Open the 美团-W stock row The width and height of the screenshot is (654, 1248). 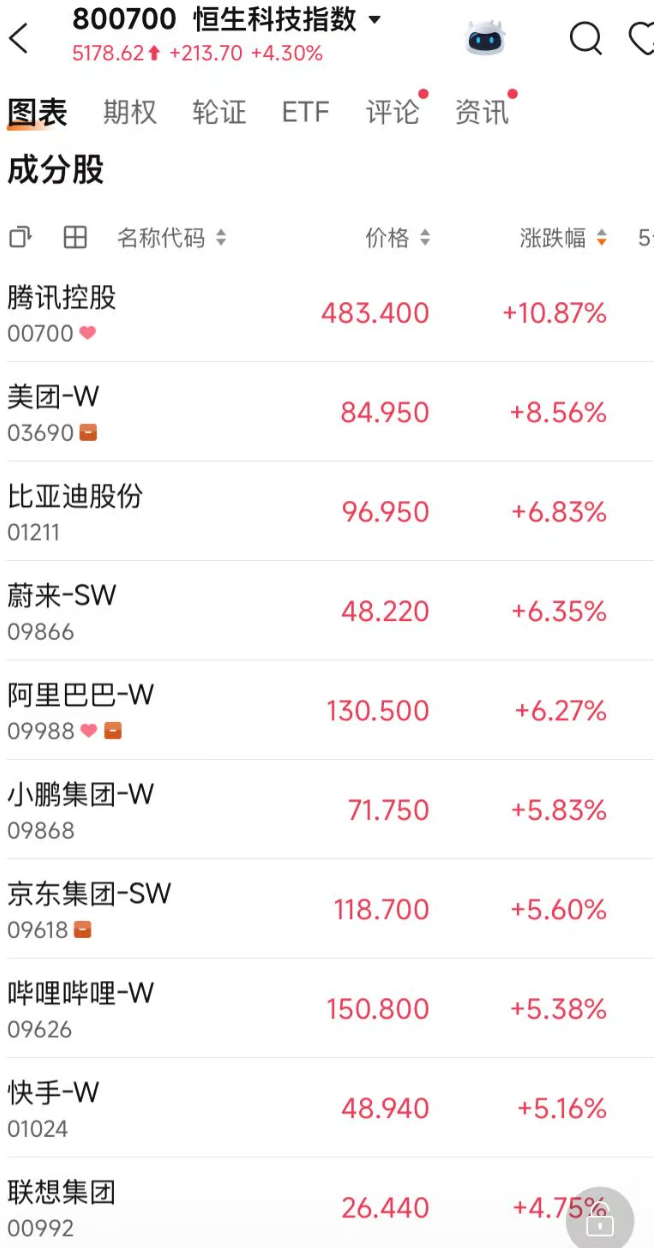pyautogui.click(x=327, y=412)
